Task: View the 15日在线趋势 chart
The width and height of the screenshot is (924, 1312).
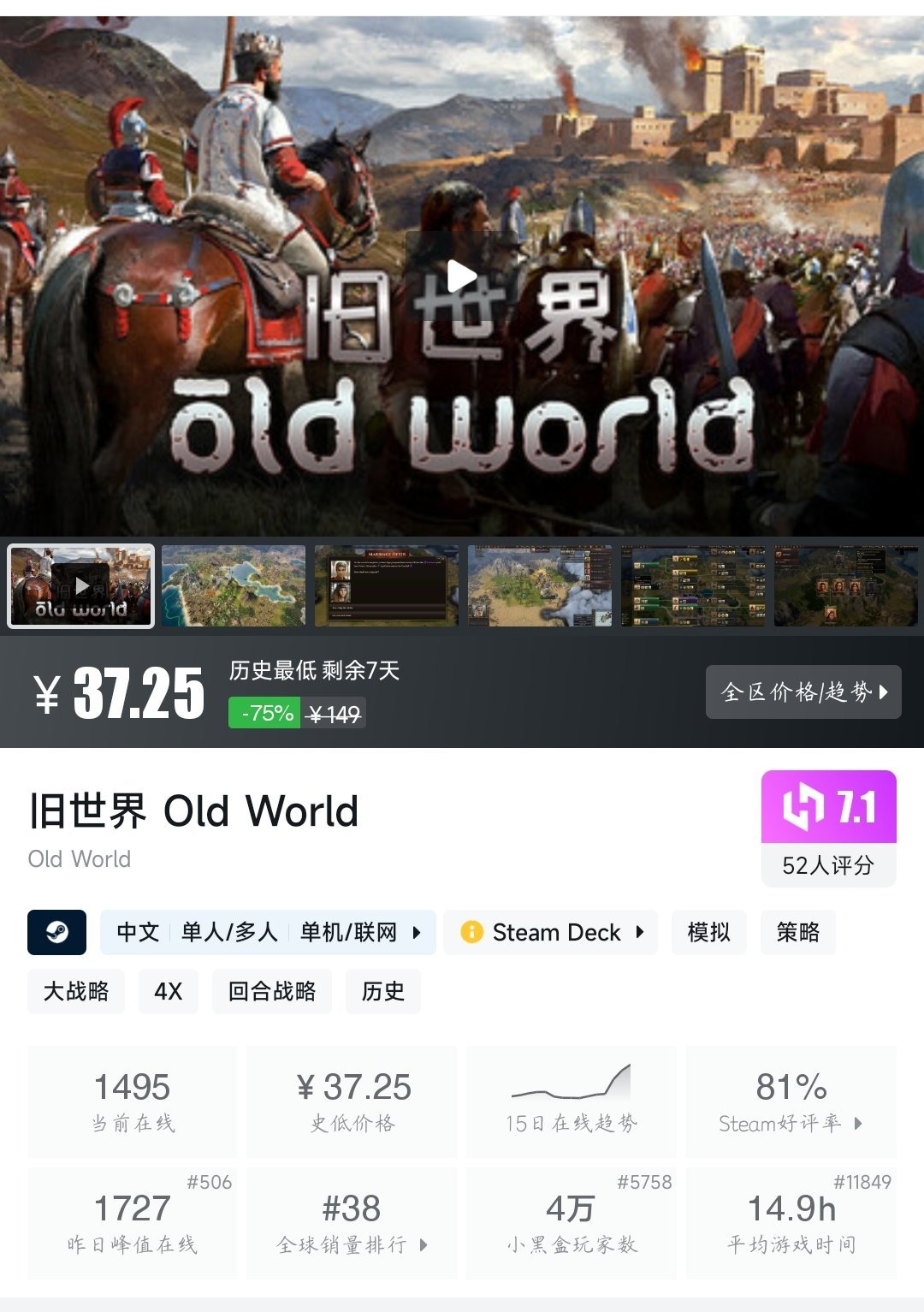Action: pos(571,1101)
